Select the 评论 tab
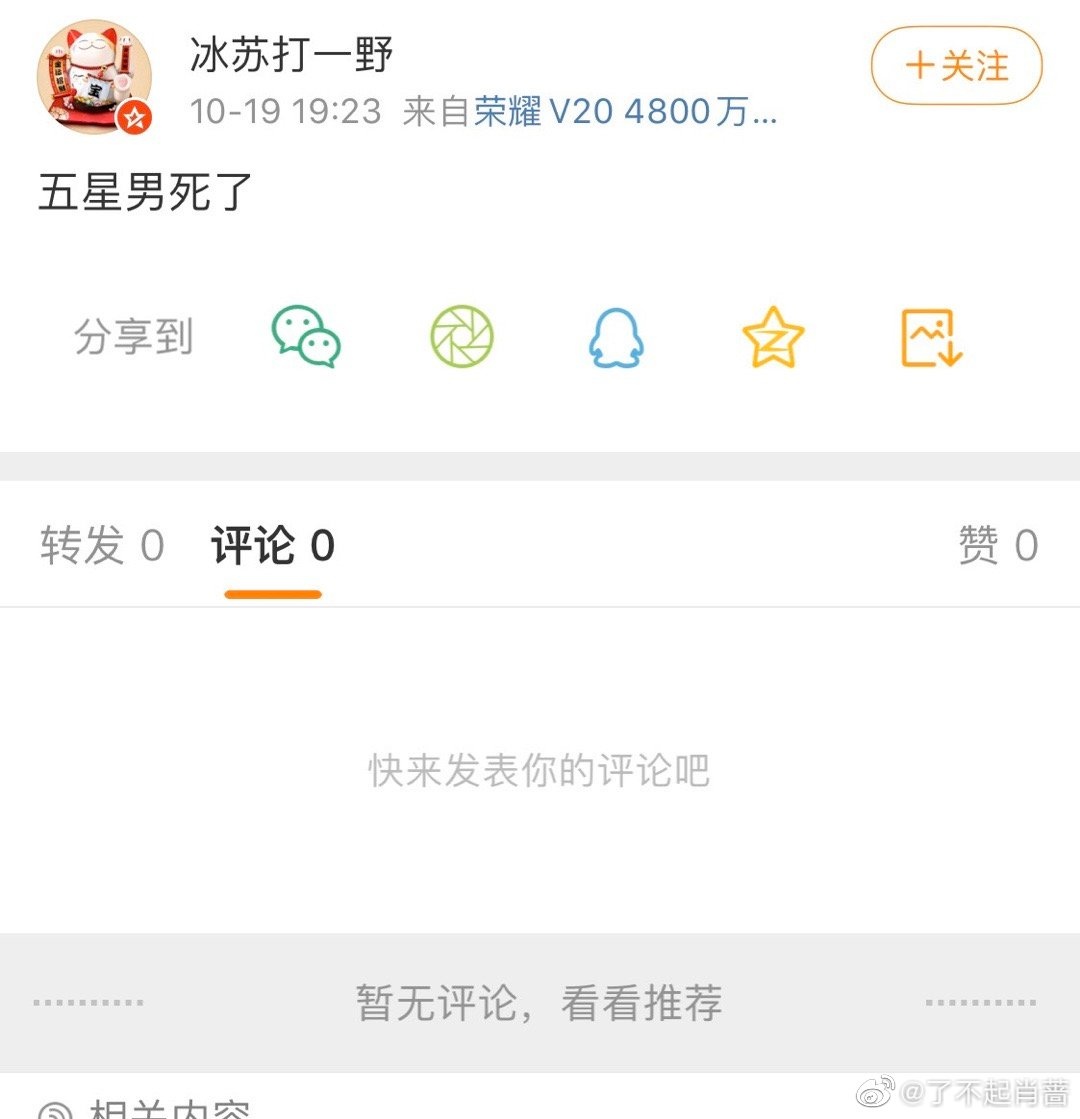 272,546
